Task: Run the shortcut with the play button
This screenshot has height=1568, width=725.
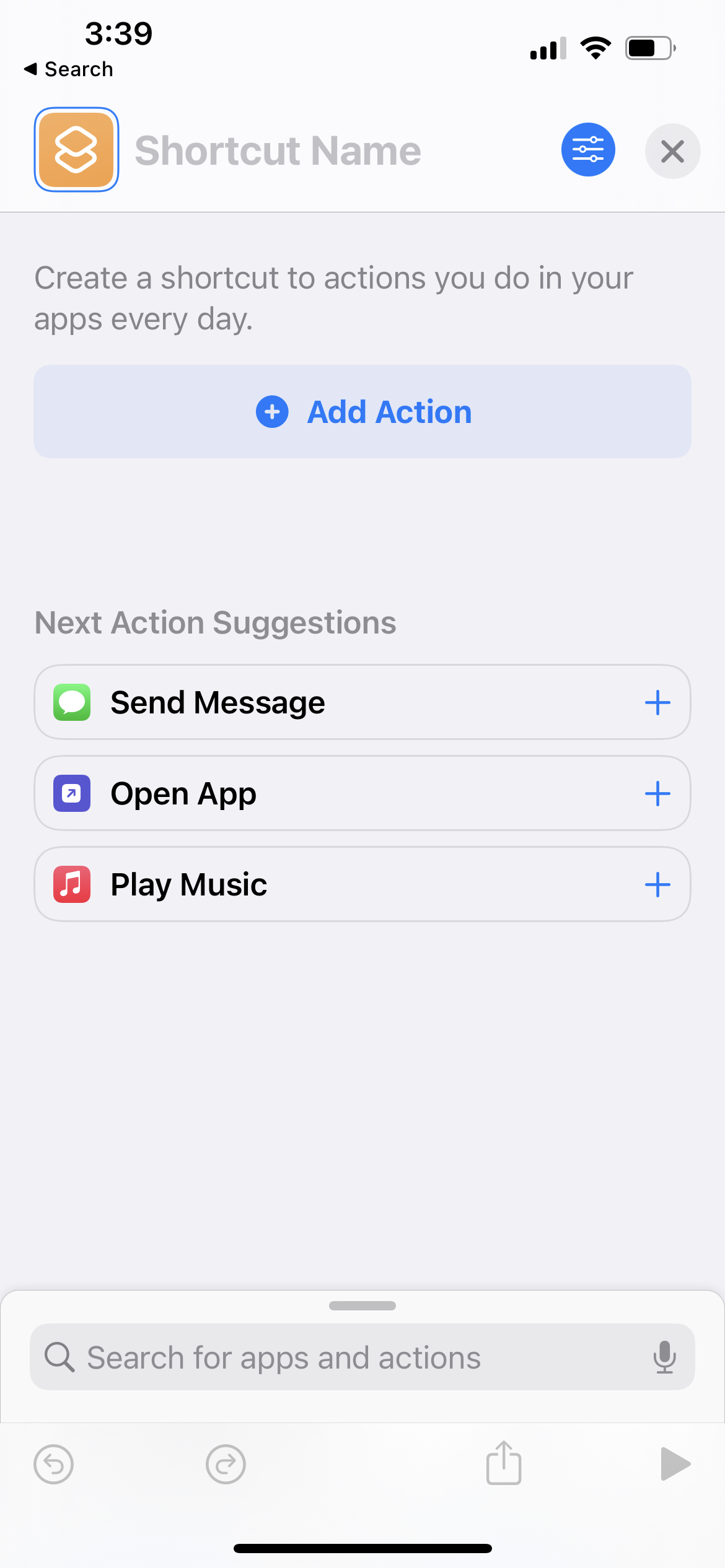Action: (x=675, y=1464)
